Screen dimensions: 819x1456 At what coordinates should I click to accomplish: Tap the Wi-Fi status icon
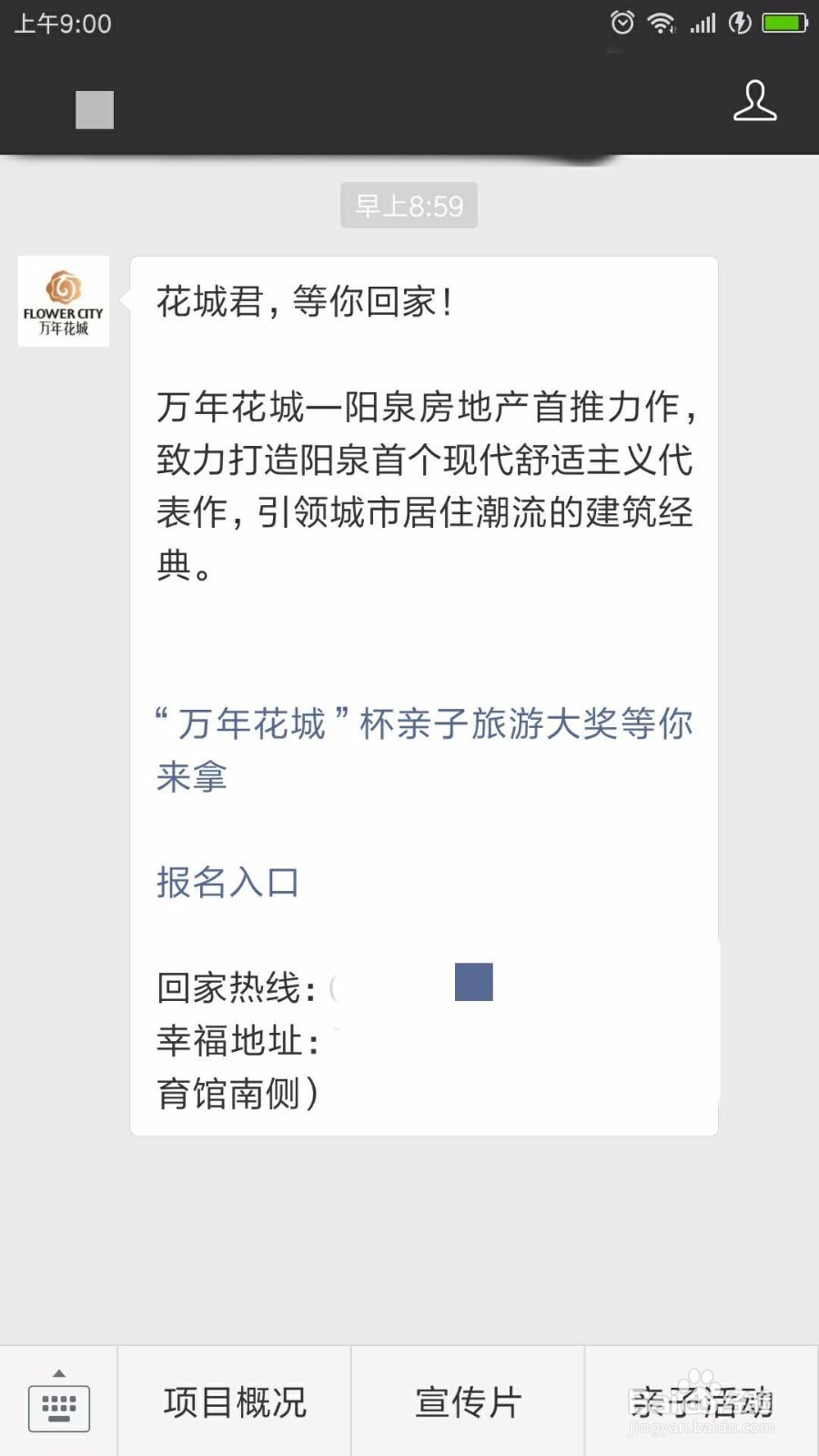point(662,23)
